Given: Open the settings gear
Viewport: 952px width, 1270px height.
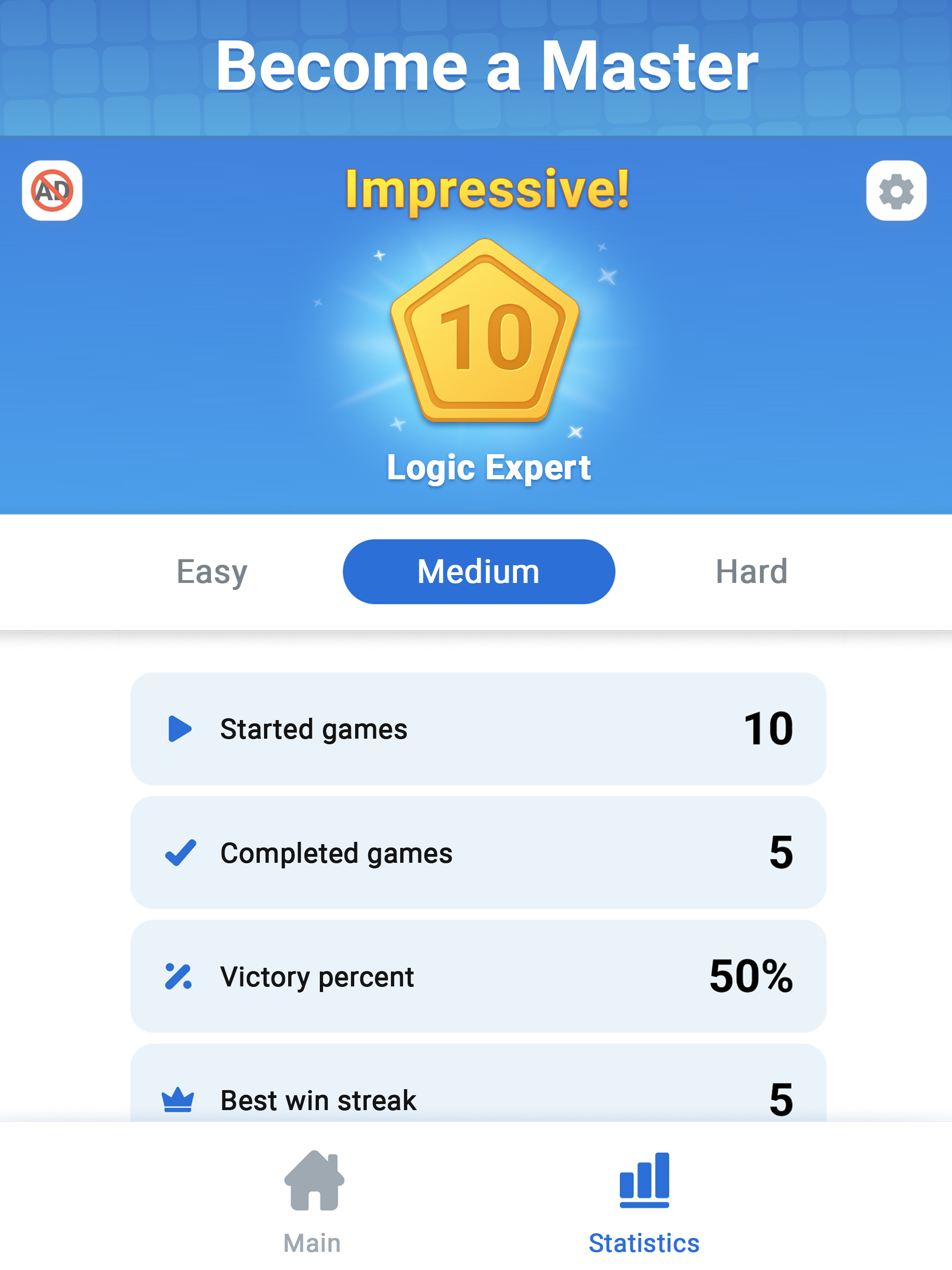Looking at the screenshot, I should tap(896, 191).
